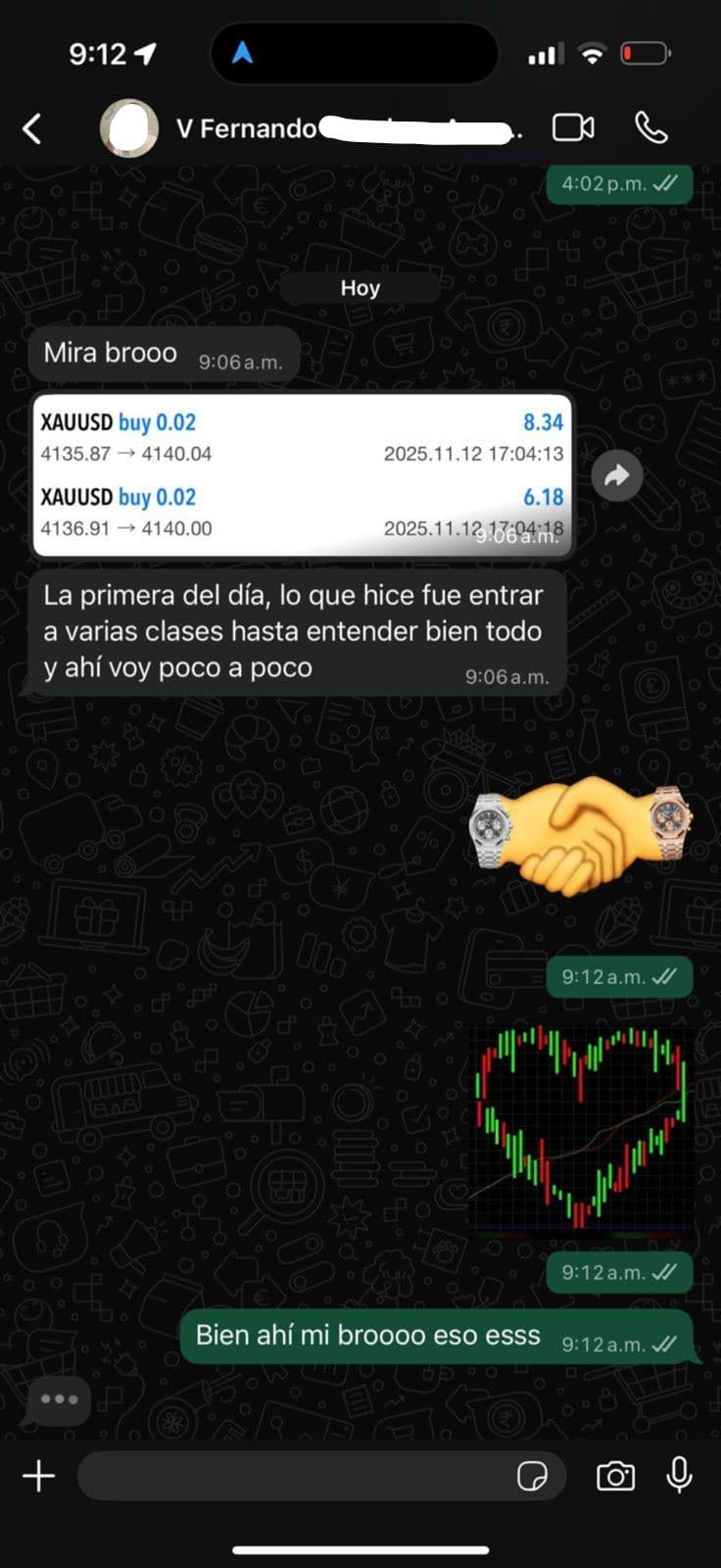The height and width of the screenshot is (1568, 721).
Task: Tap the cellular signal bars indicator
Action: (545, 54)
